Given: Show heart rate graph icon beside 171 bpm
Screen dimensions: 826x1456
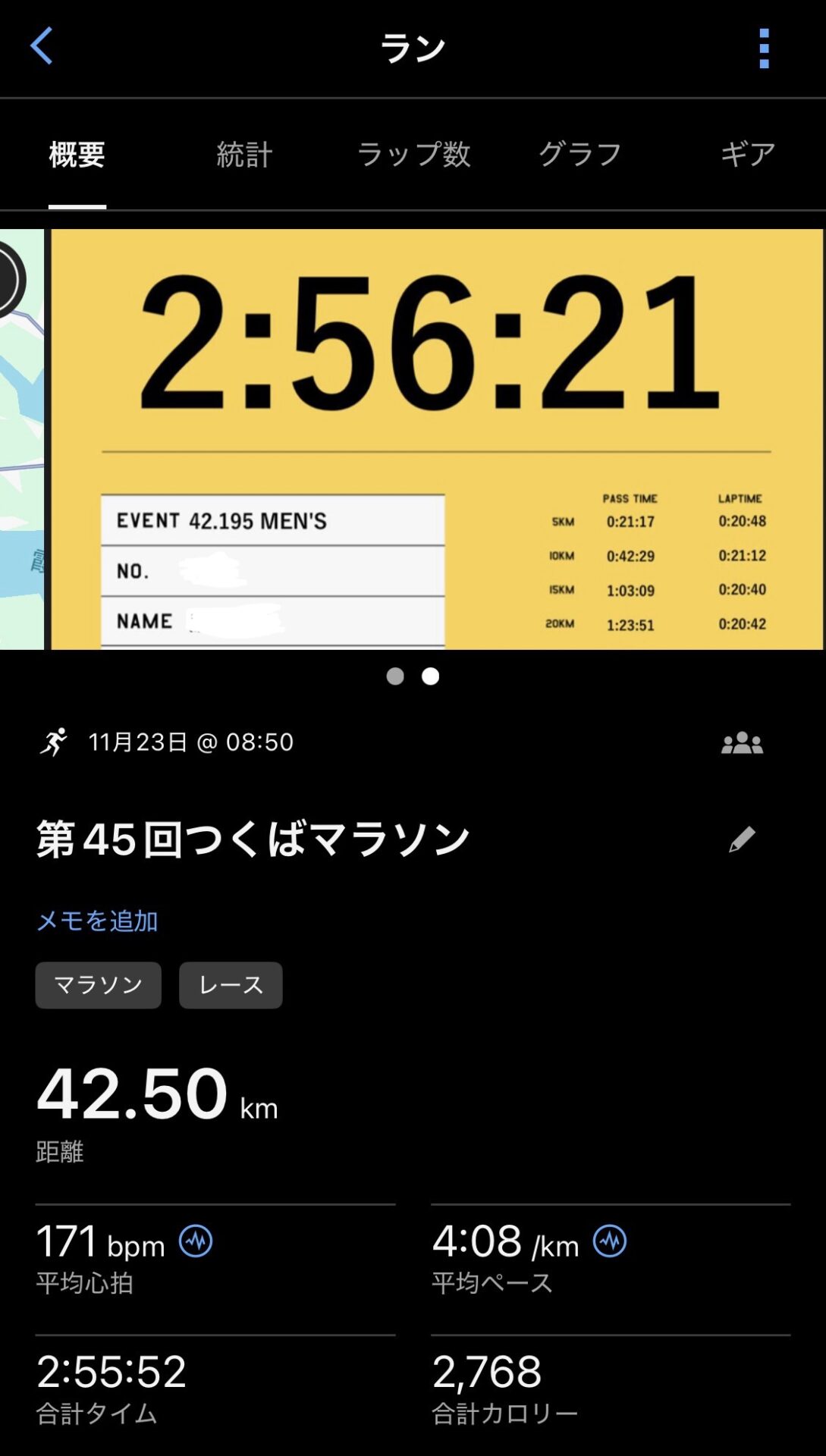Looking at the screenshot, I should [196, 1241].
